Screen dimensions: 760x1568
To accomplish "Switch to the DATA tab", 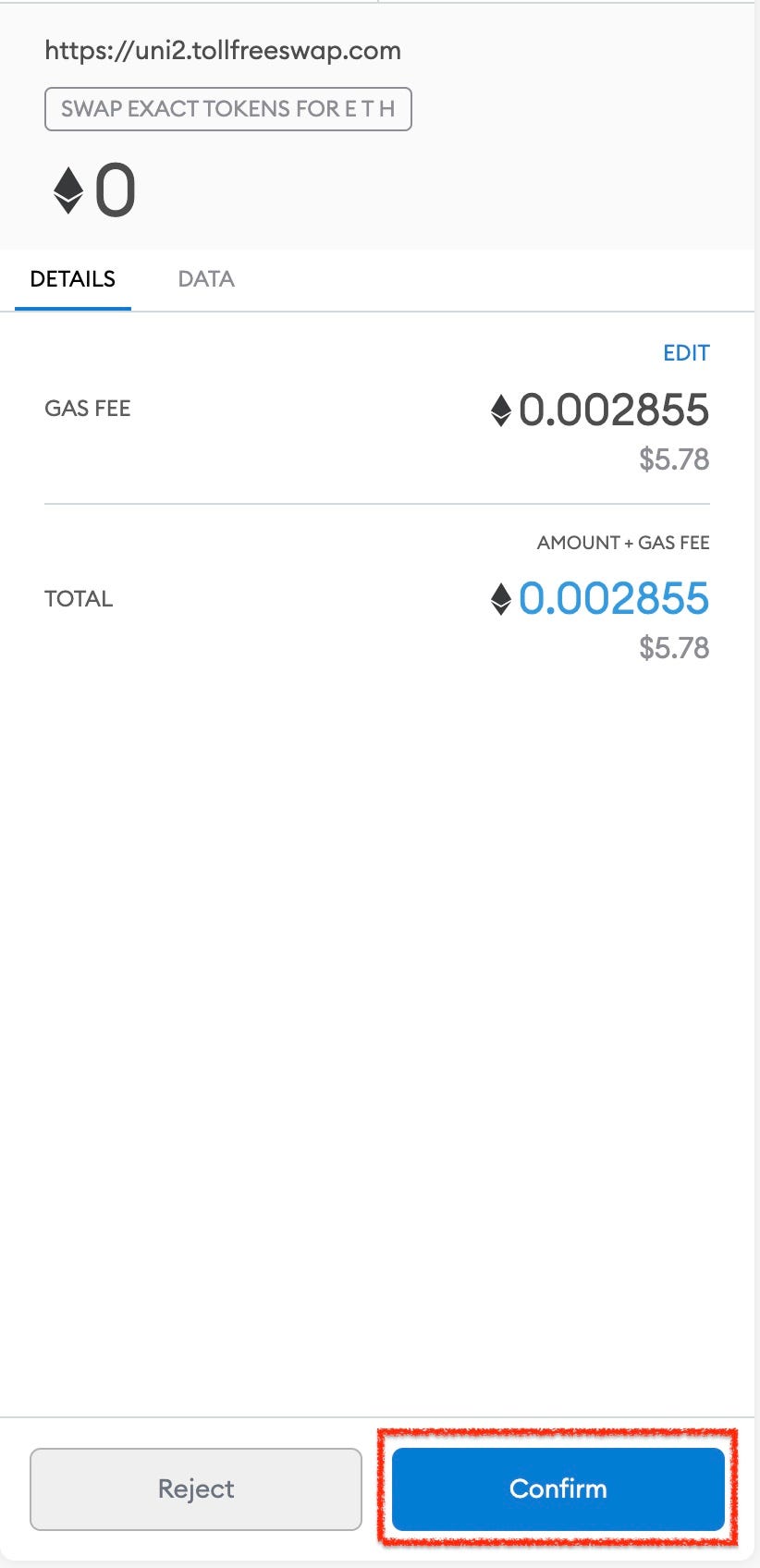I will (206, 279).
